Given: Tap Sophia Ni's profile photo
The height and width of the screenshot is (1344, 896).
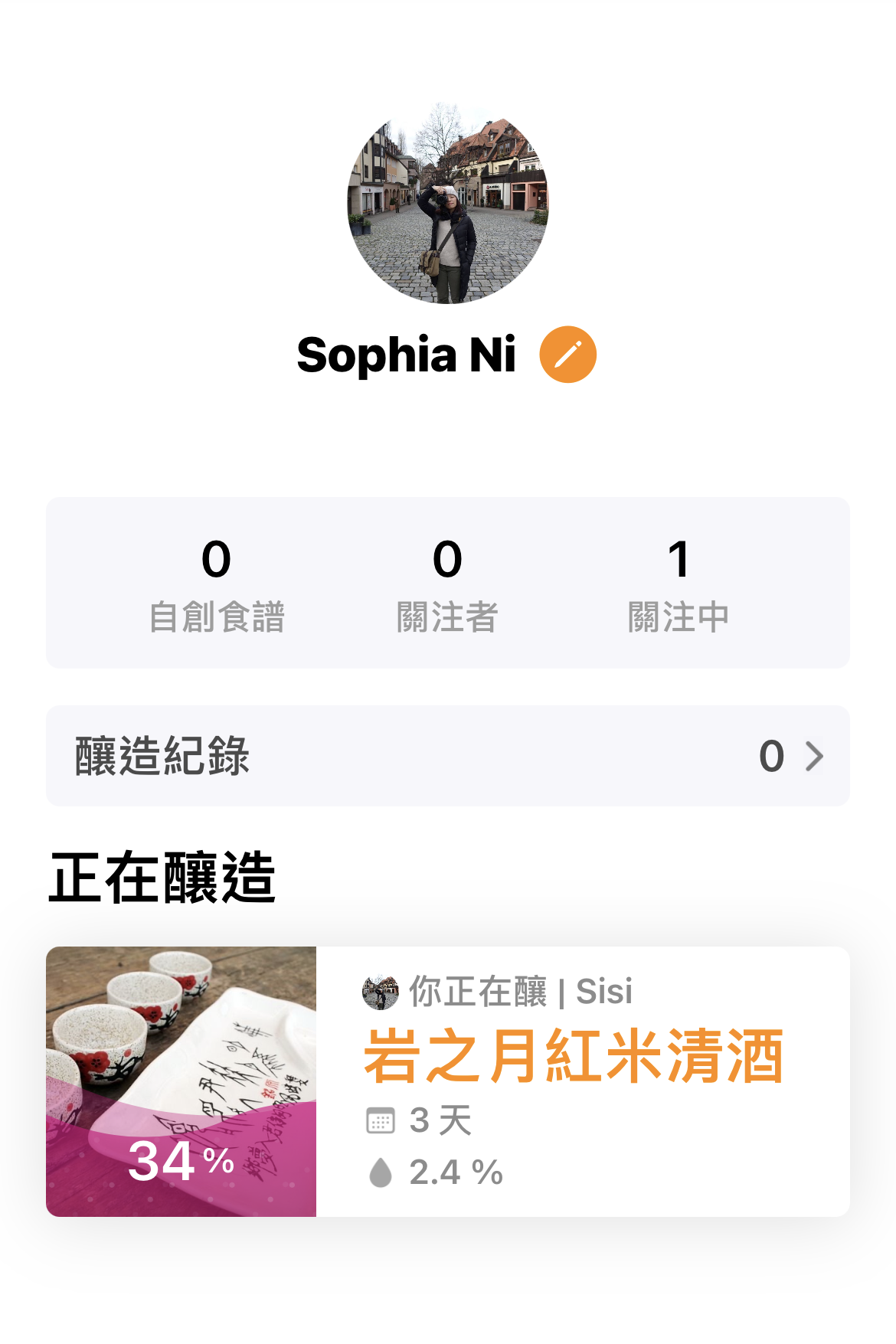Looking at the screenshot, I should (x=448, y=204).
